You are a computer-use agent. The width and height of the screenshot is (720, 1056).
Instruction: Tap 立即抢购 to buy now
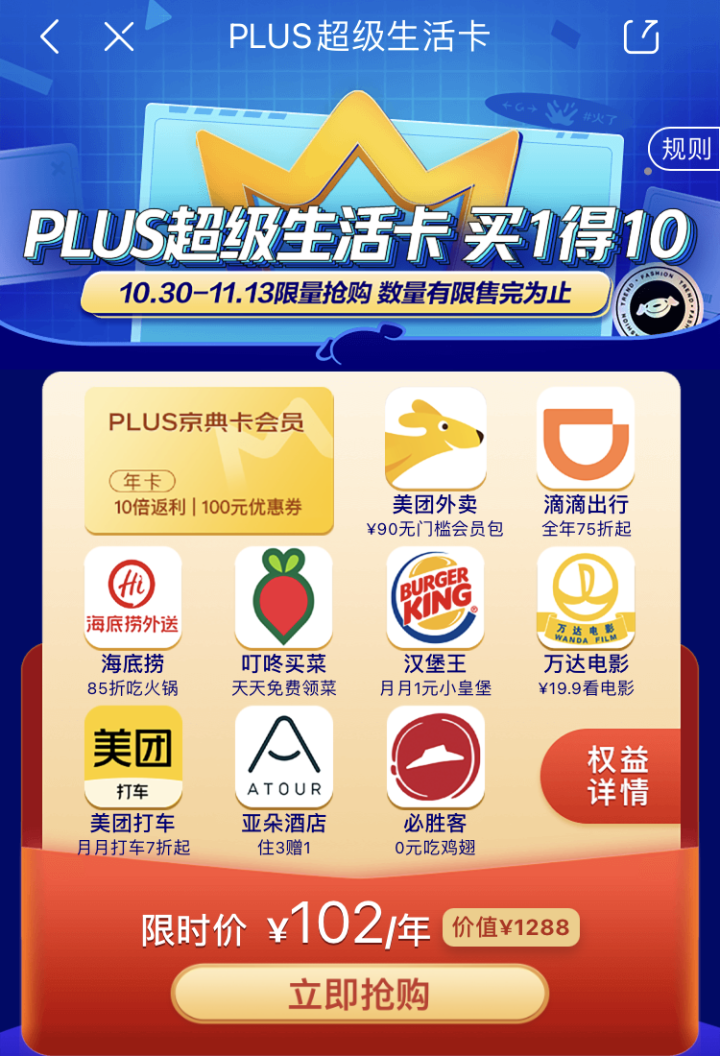pos(360,994)
